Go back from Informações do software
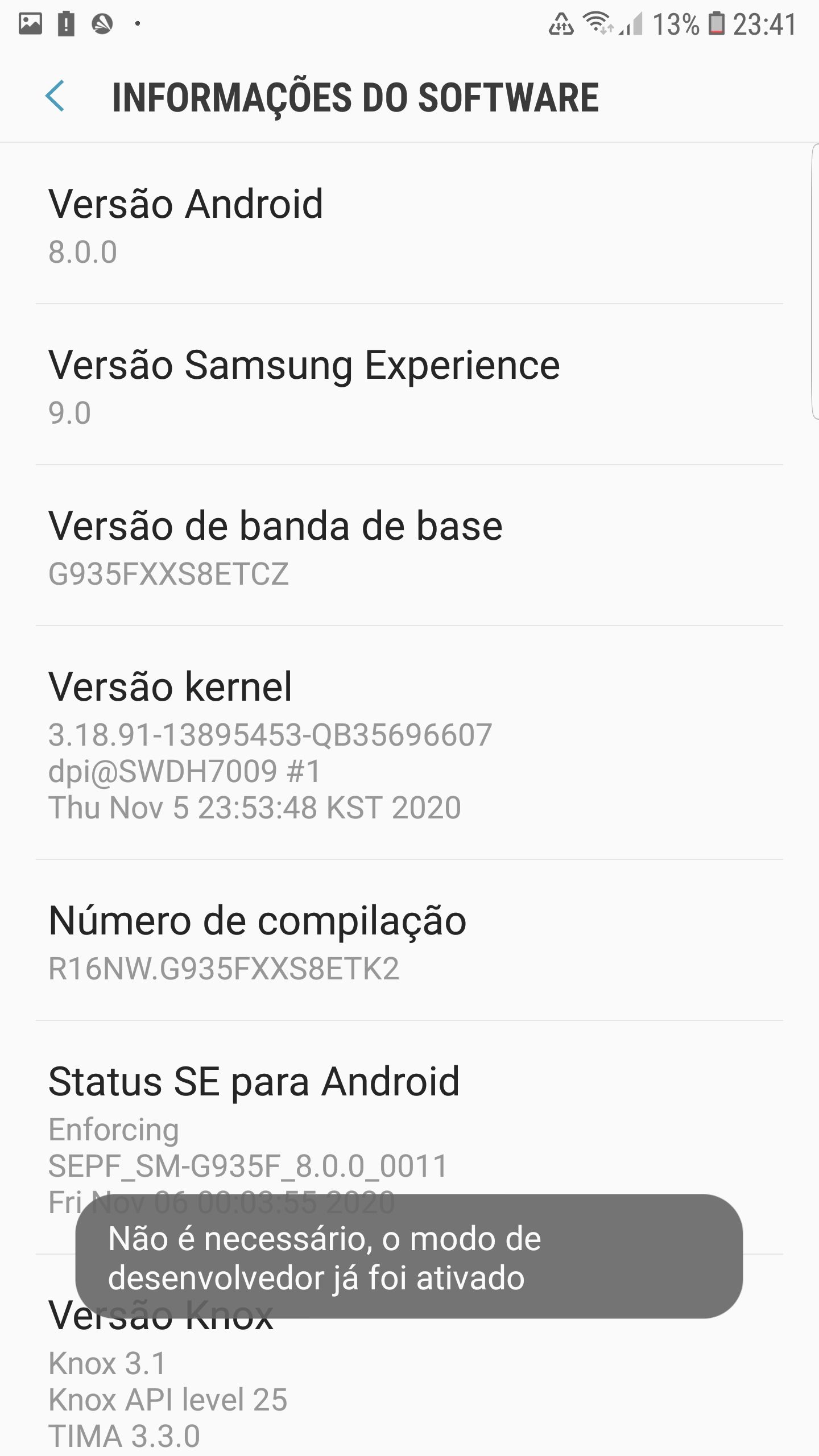Image resolution: width=819 pixels, height=1456 pixels. click(55, 96)
